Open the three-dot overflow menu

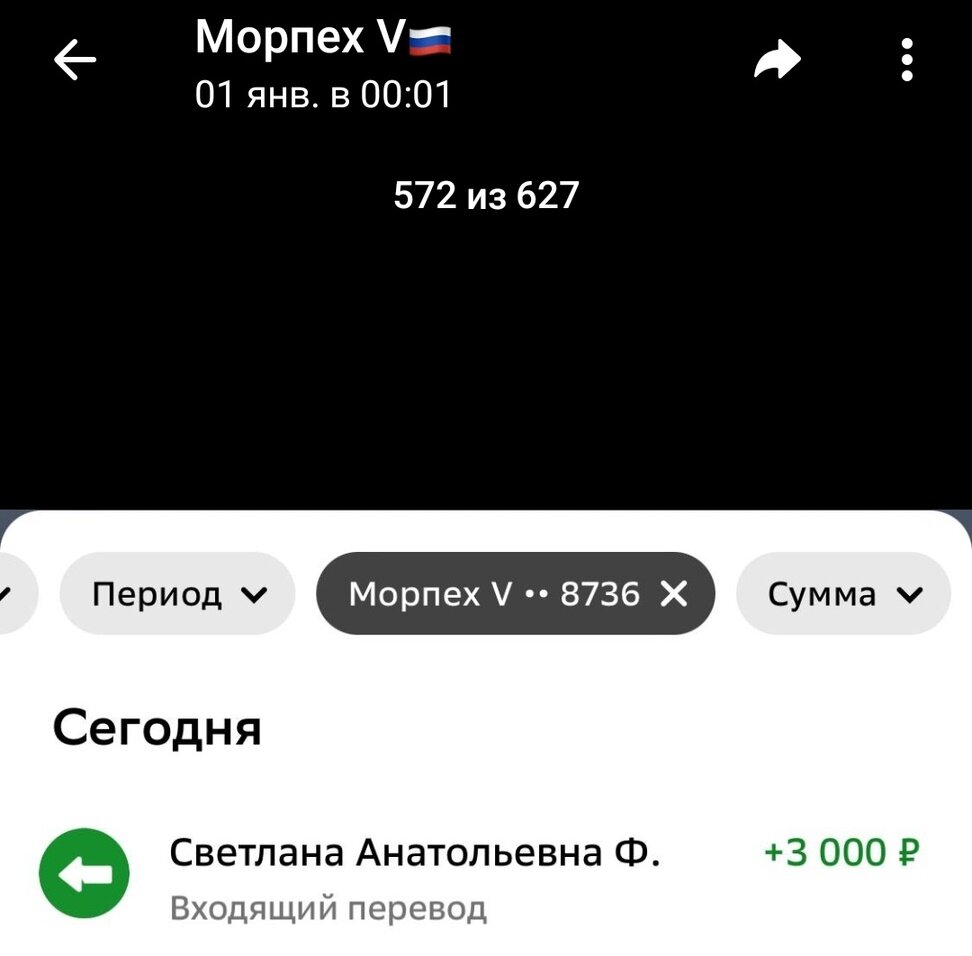point(907,61)
